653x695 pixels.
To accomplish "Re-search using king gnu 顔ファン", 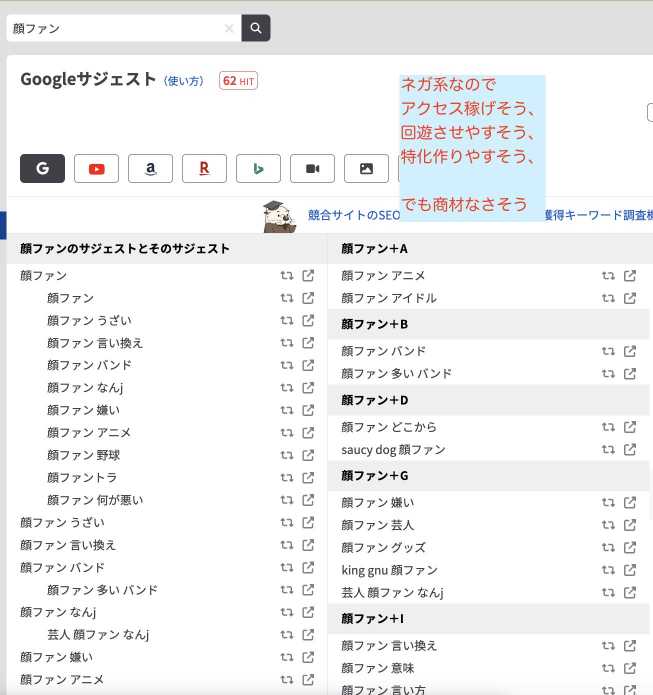I will pos(608,570).
